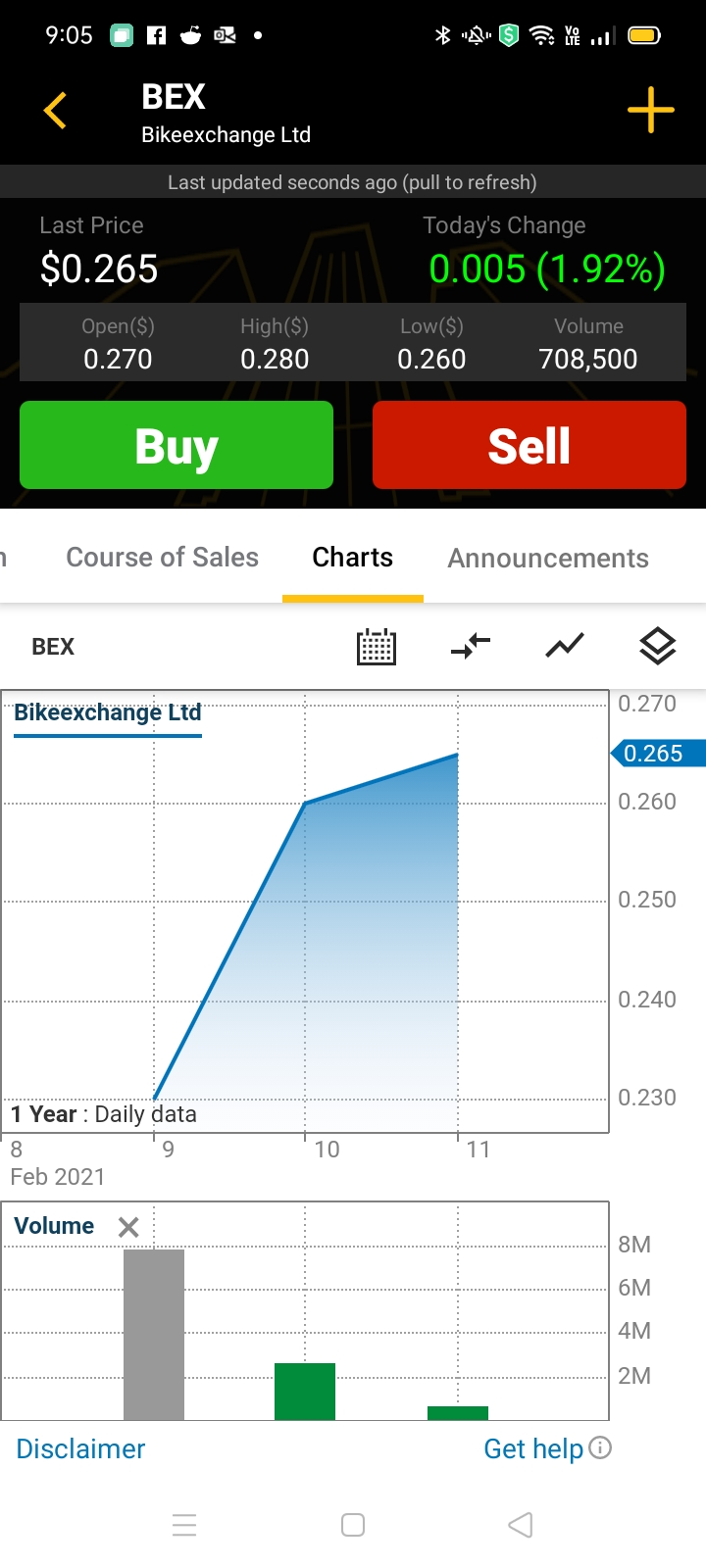Open the calendar date range selector

(376, 646)
